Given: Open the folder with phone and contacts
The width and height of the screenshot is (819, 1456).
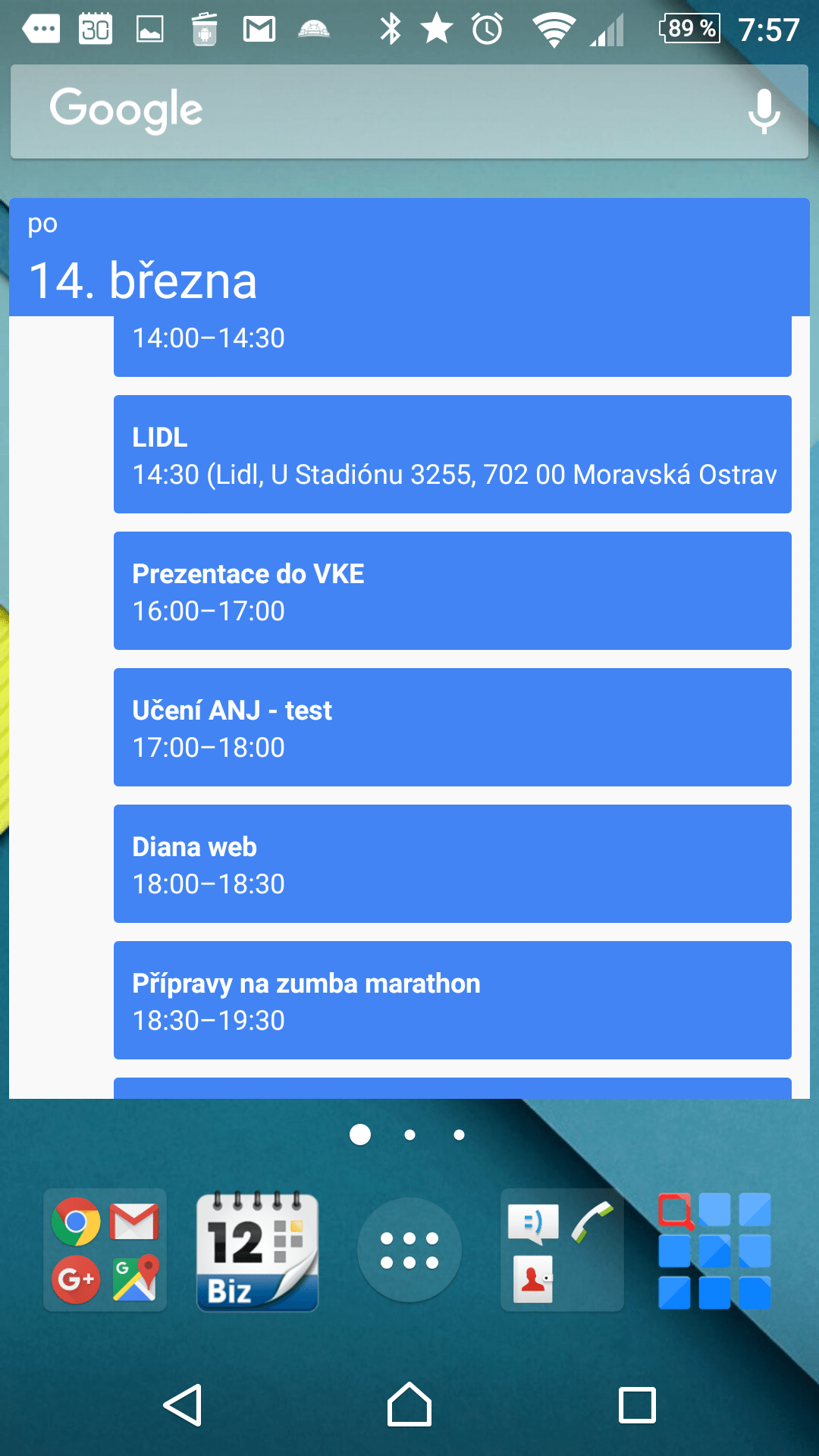Looking at the screenshot, I should pyautogui.click(x=562, y=1250).
